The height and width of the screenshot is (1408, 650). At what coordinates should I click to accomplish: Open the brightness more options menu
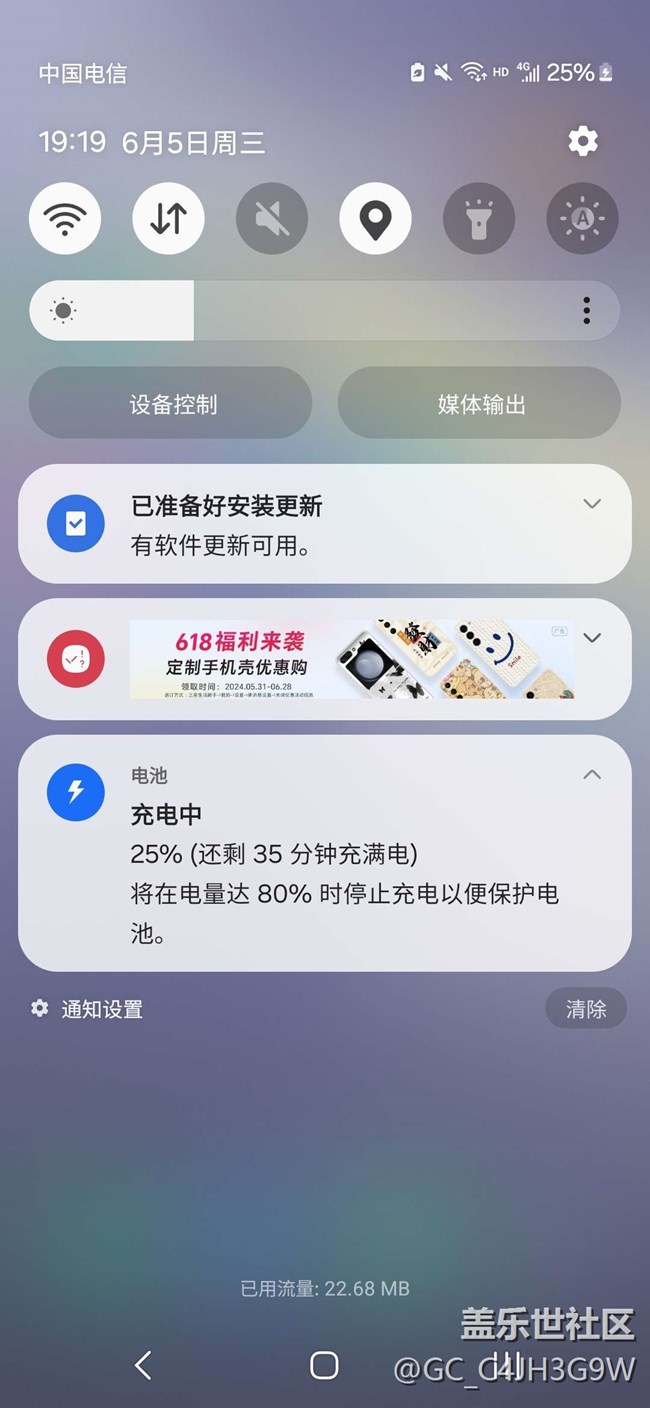(586, 311)
